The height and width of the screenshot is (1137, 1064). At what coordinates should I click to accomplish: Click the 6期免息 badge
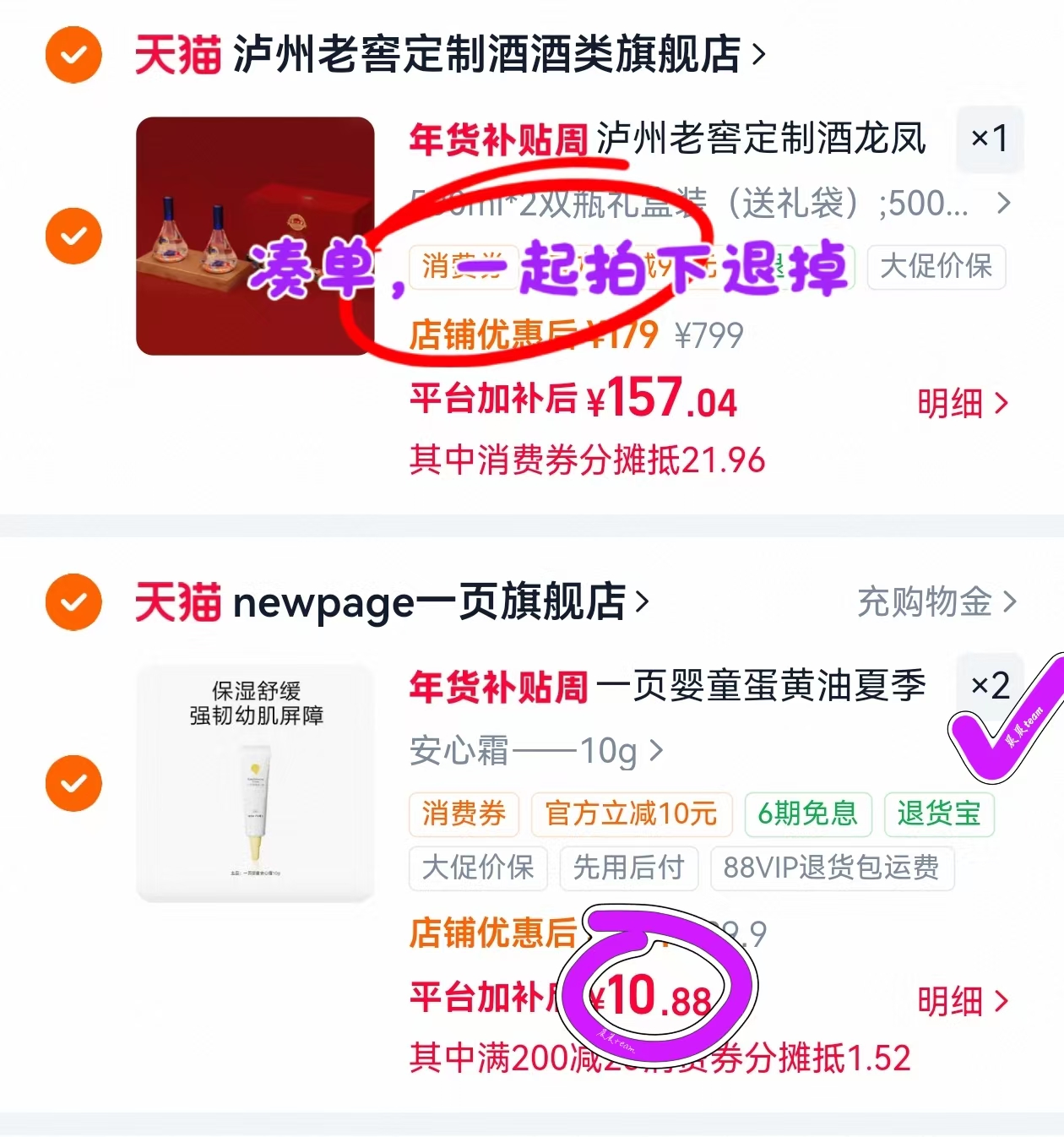[x=807, y=814]
